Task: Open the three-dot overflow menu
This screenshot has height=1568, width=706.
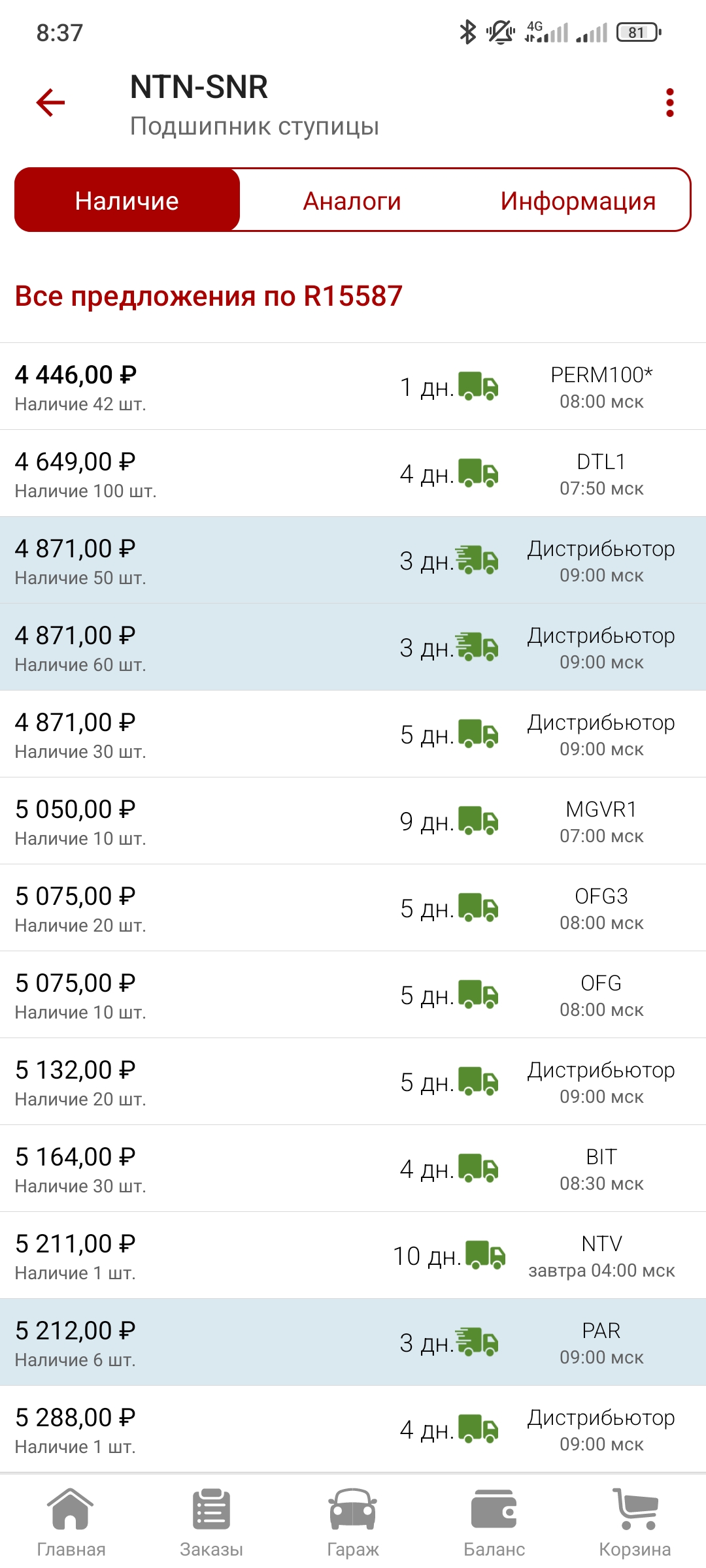Action: 669,103
